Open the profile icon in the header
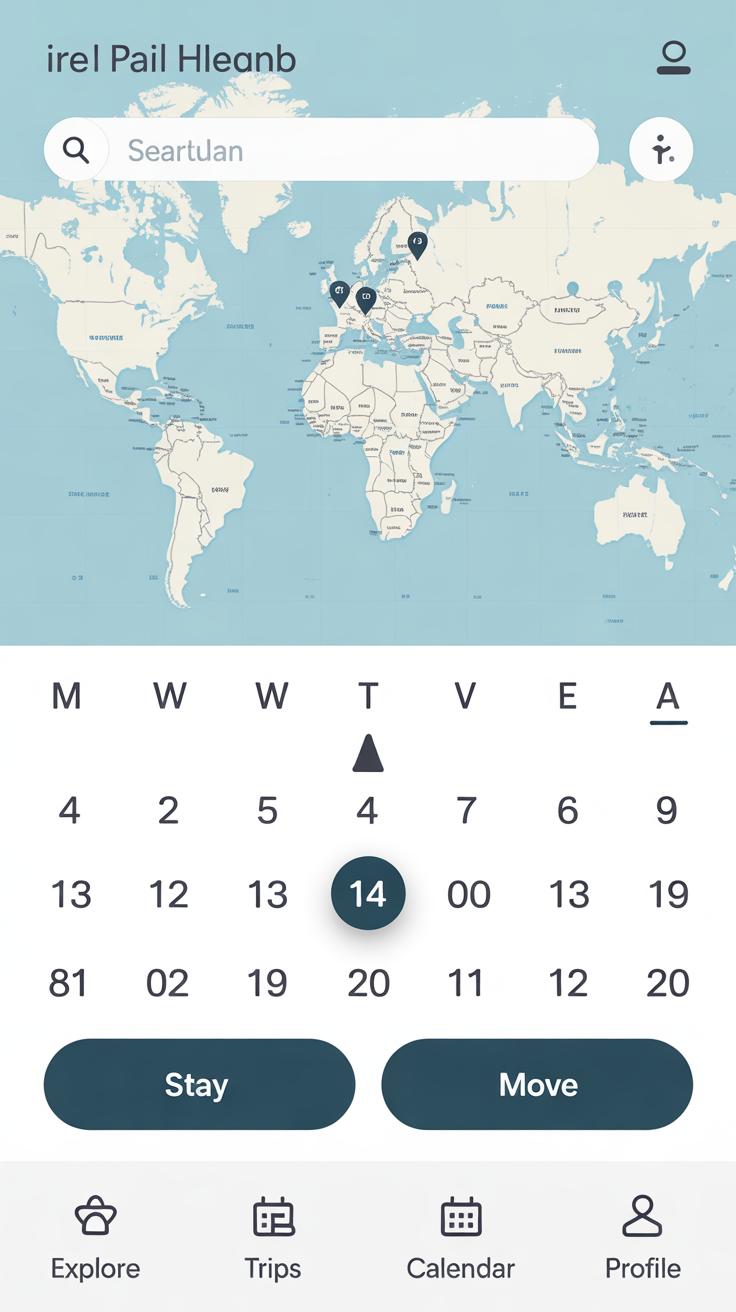This screenshot has width=736, height=1312. [x=673, y=57]
